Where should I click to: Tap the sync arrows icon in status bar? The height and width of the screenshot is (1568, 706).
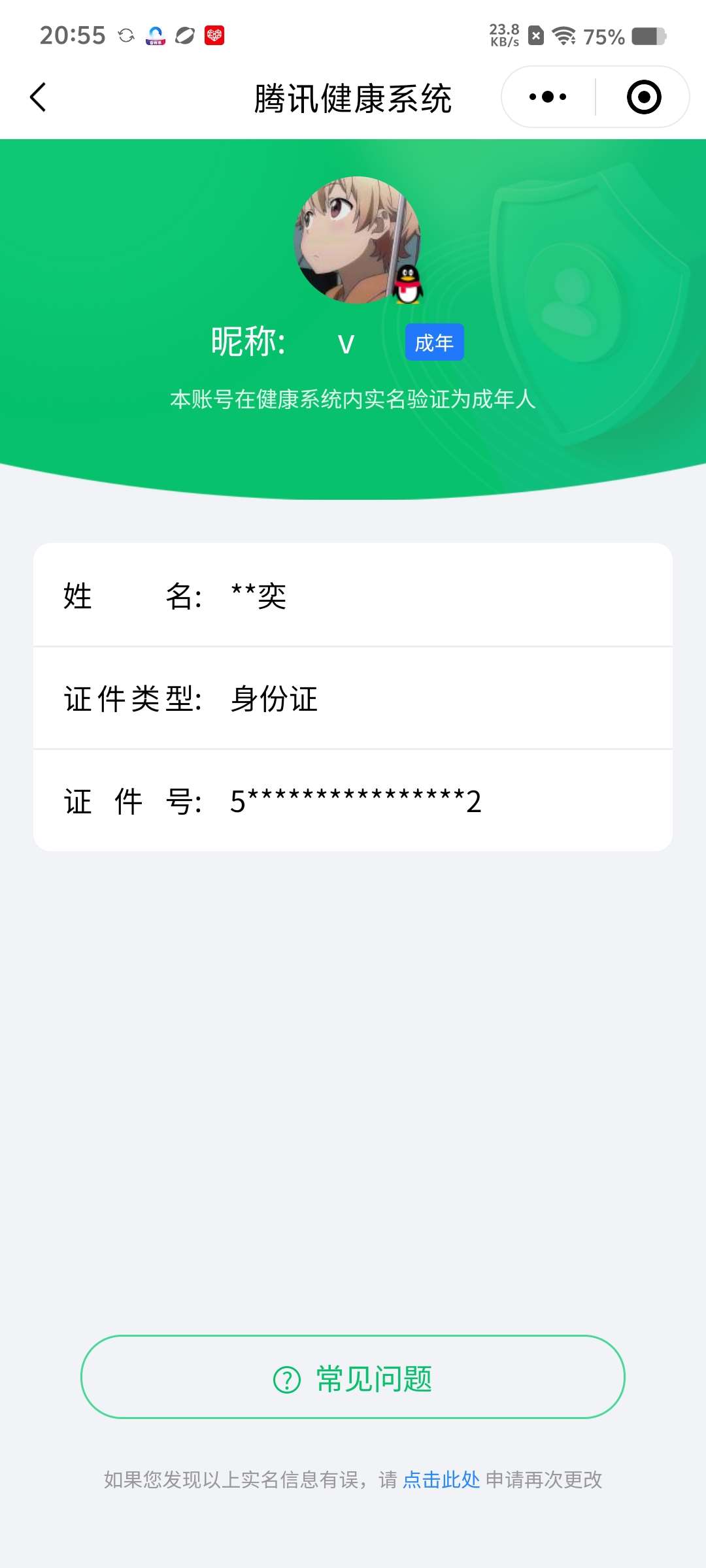tap(126, 36)
